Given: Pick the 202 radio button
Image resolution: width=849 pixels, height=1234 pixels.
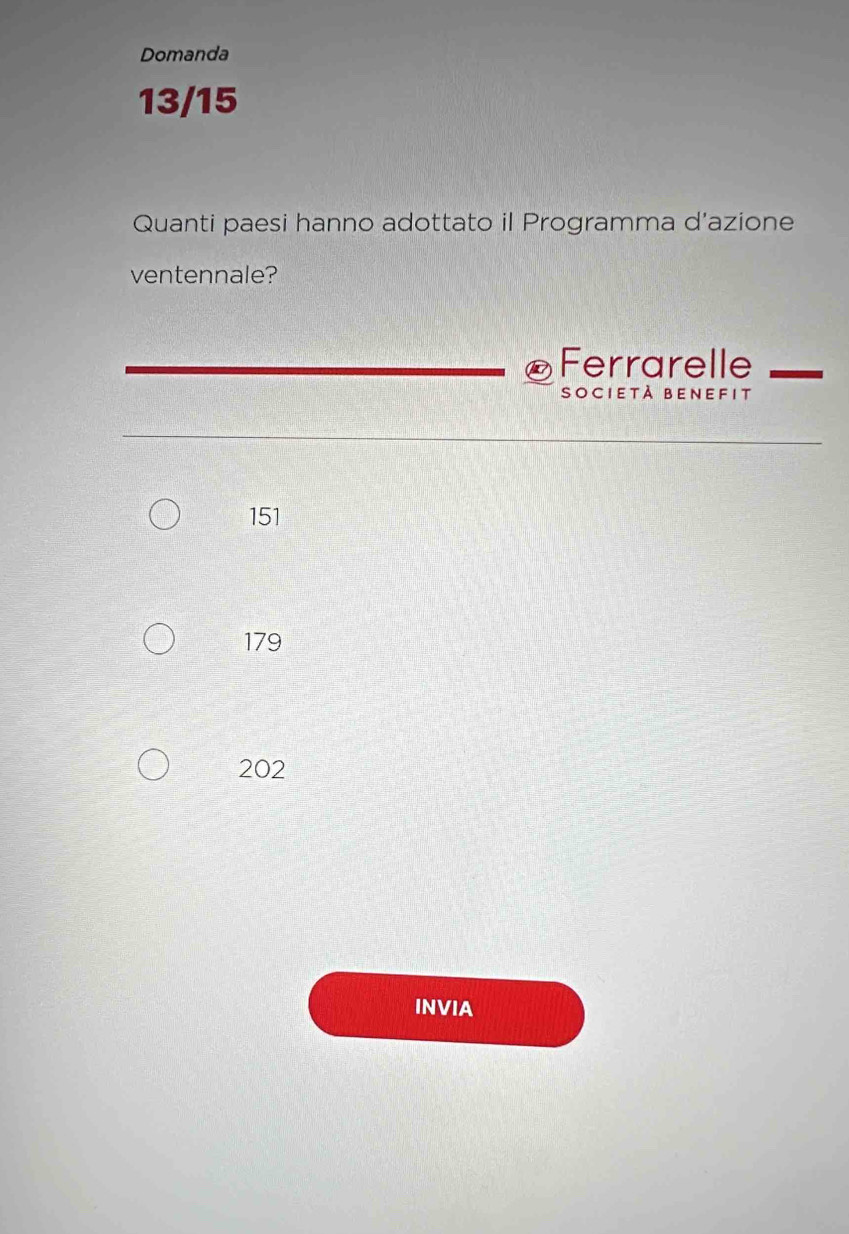Looking at the screenshot, I should coord(153,768).
